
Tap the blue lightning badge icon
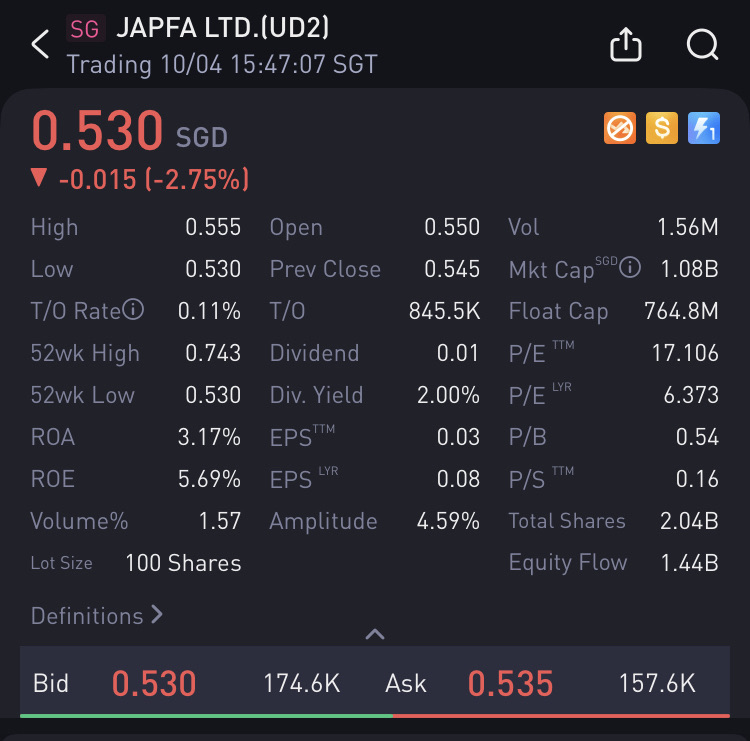704,128
